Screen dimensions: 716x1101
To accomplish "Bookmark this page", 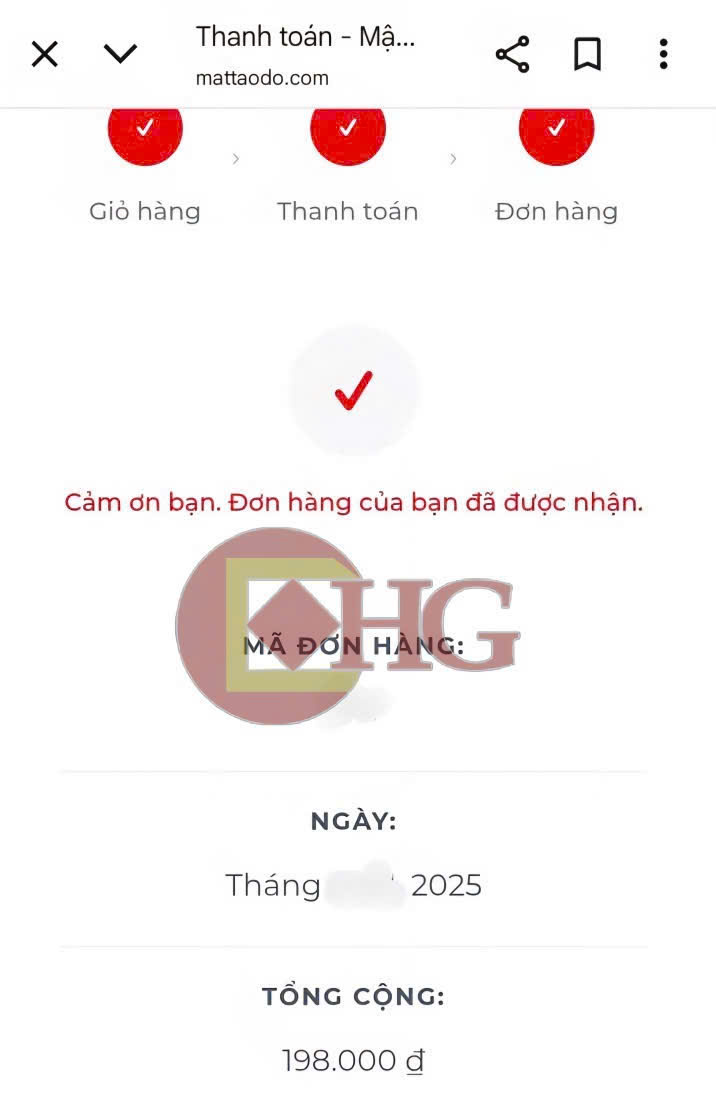I will click(x=587, y=54).
